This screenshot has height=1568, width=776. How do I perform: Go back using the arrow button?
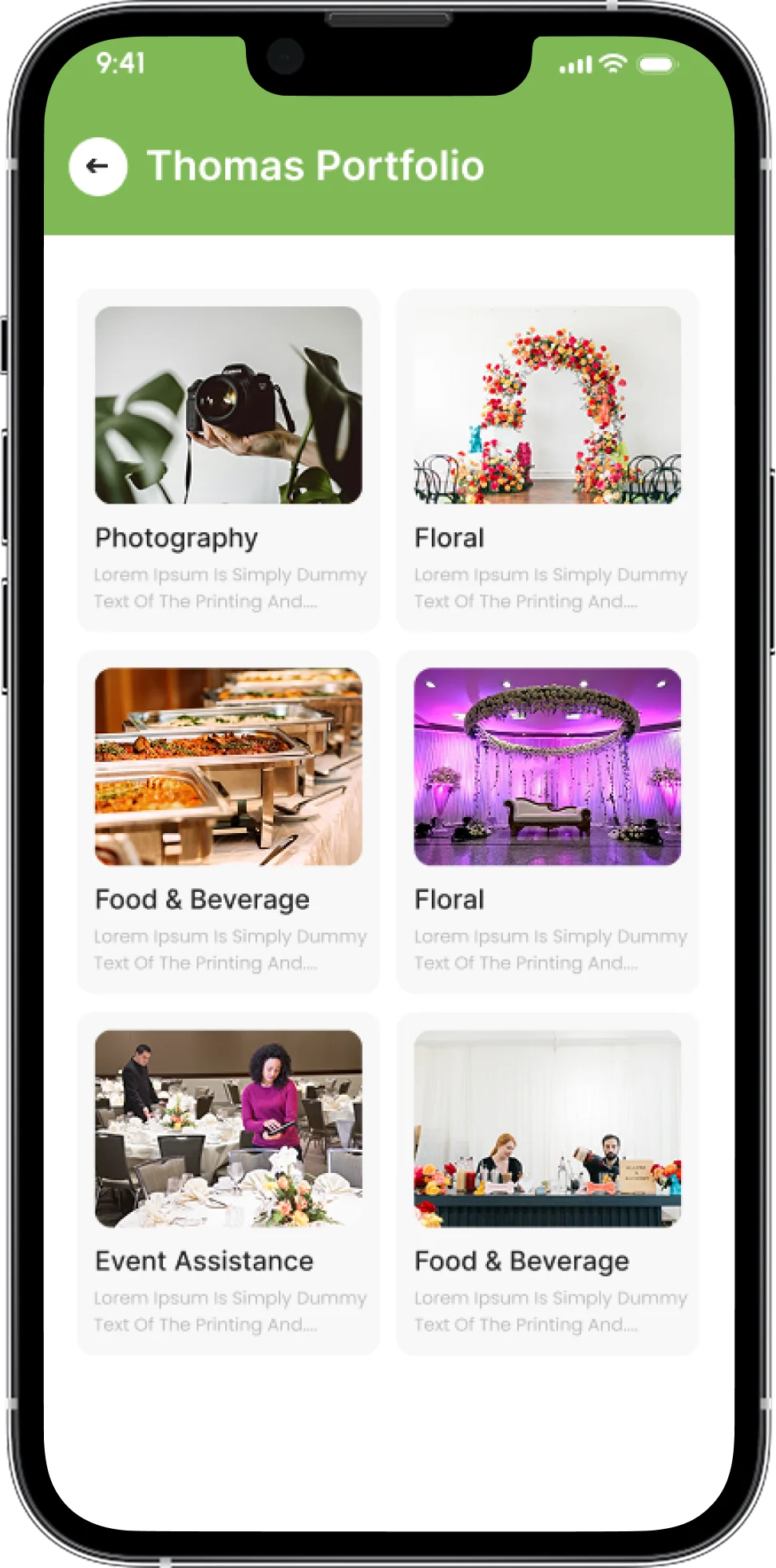[98, 166]
